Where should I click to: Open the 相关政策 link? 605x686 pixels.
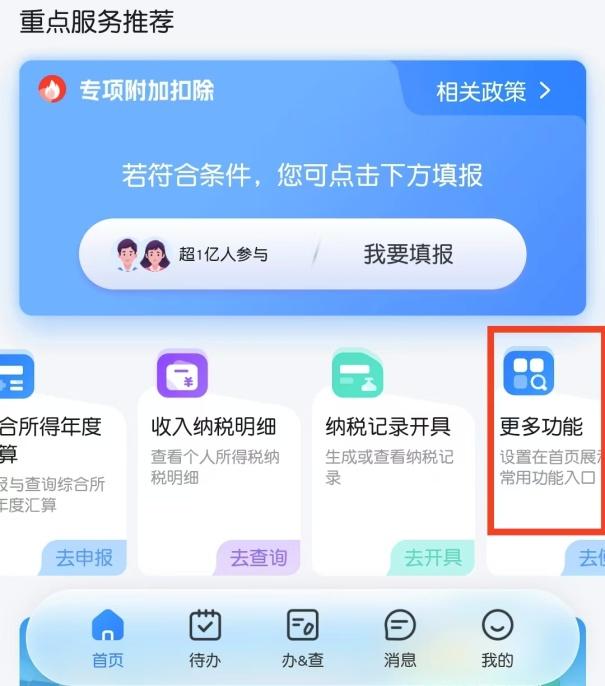[493, 92]
